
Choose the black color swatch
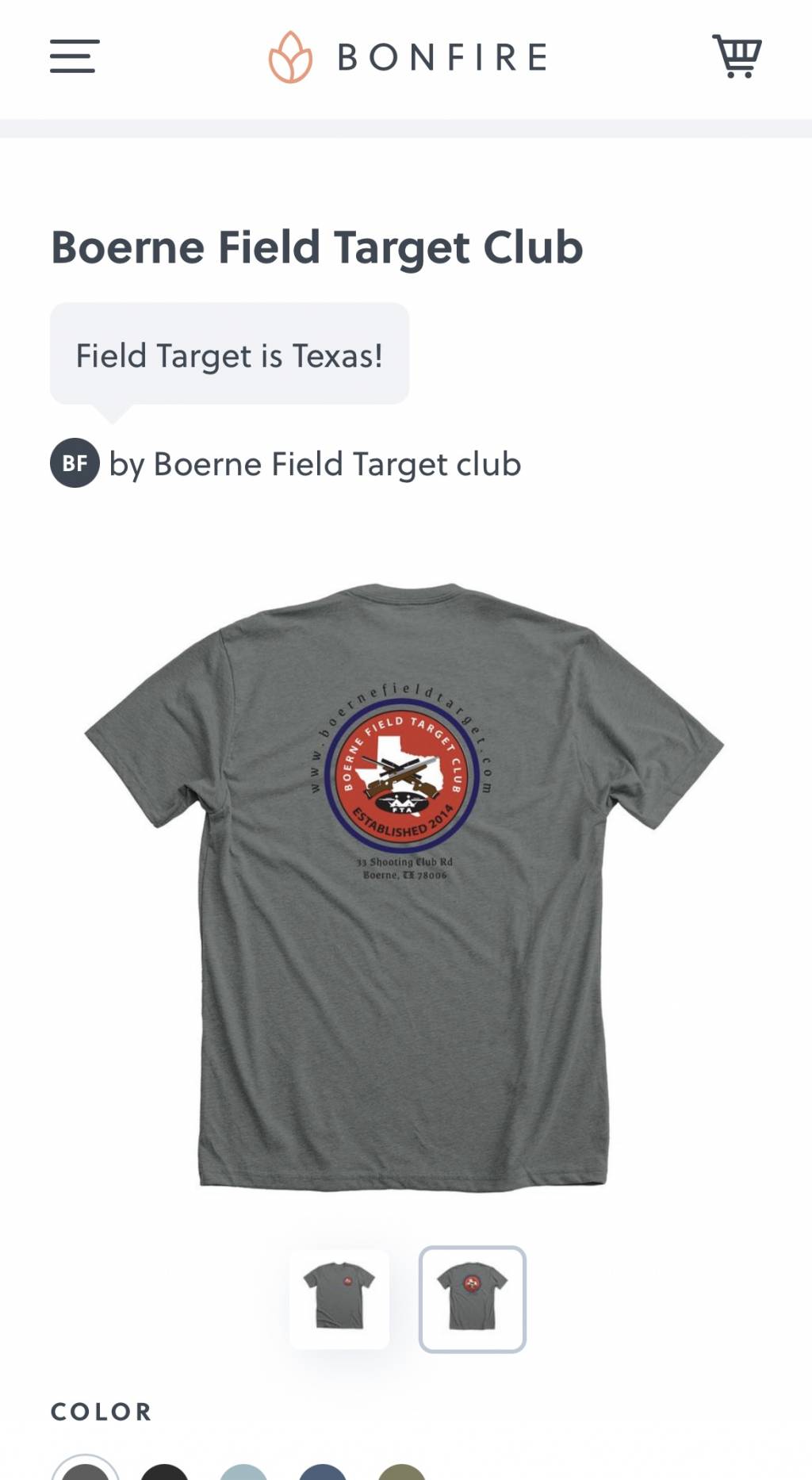click(165, 1473)
